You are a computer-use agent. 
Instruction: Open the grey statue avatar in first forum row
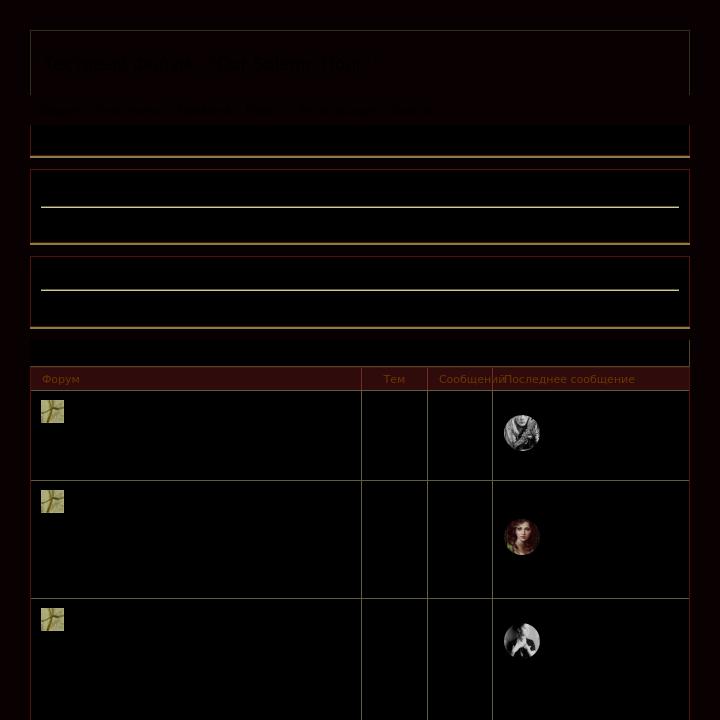pyautogui.click(x=522, y=433)
